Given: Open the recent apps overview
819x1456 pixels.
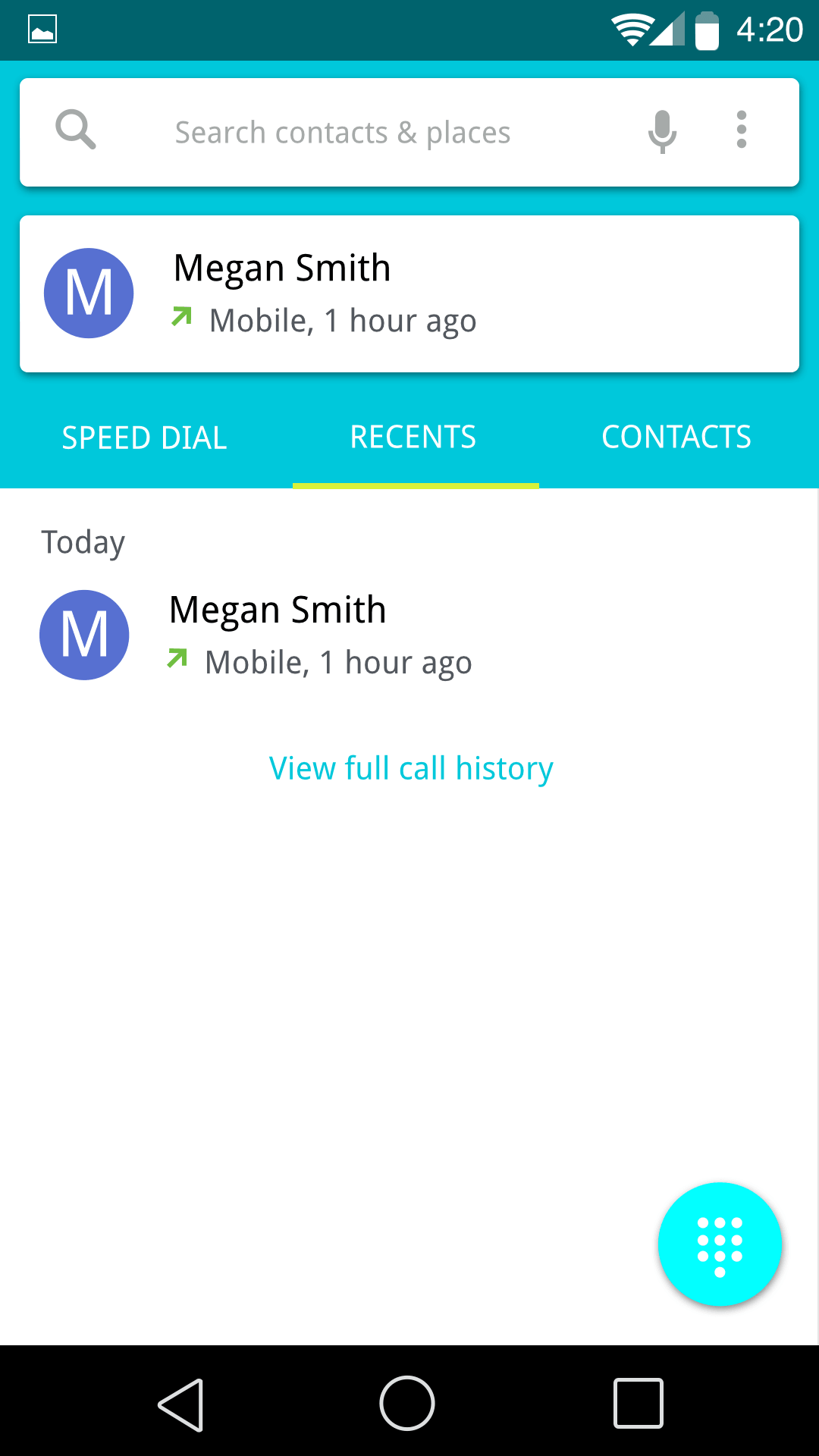Looking at the screenshot, I should coord(638,1404).
